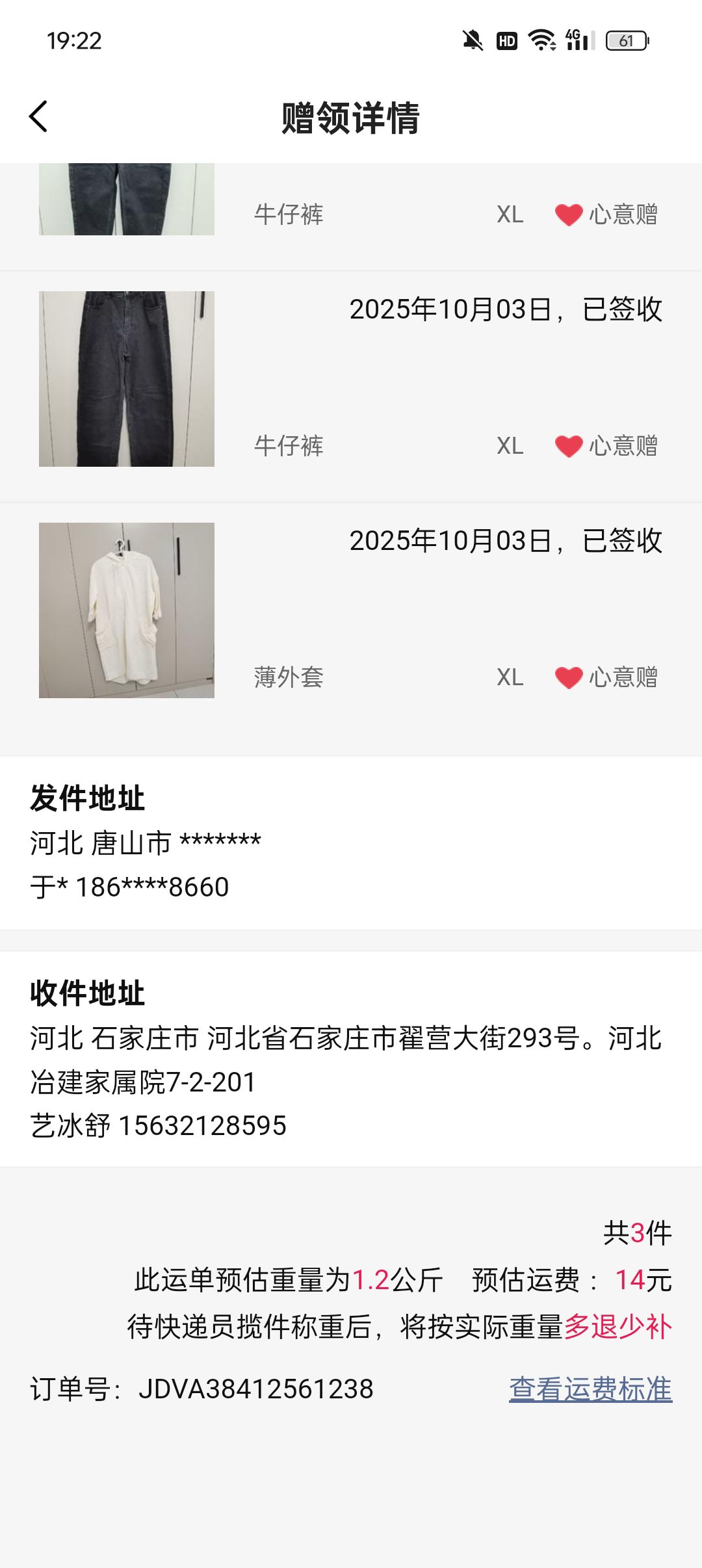Open the 查看运费标准 link

coord(590,1389)
